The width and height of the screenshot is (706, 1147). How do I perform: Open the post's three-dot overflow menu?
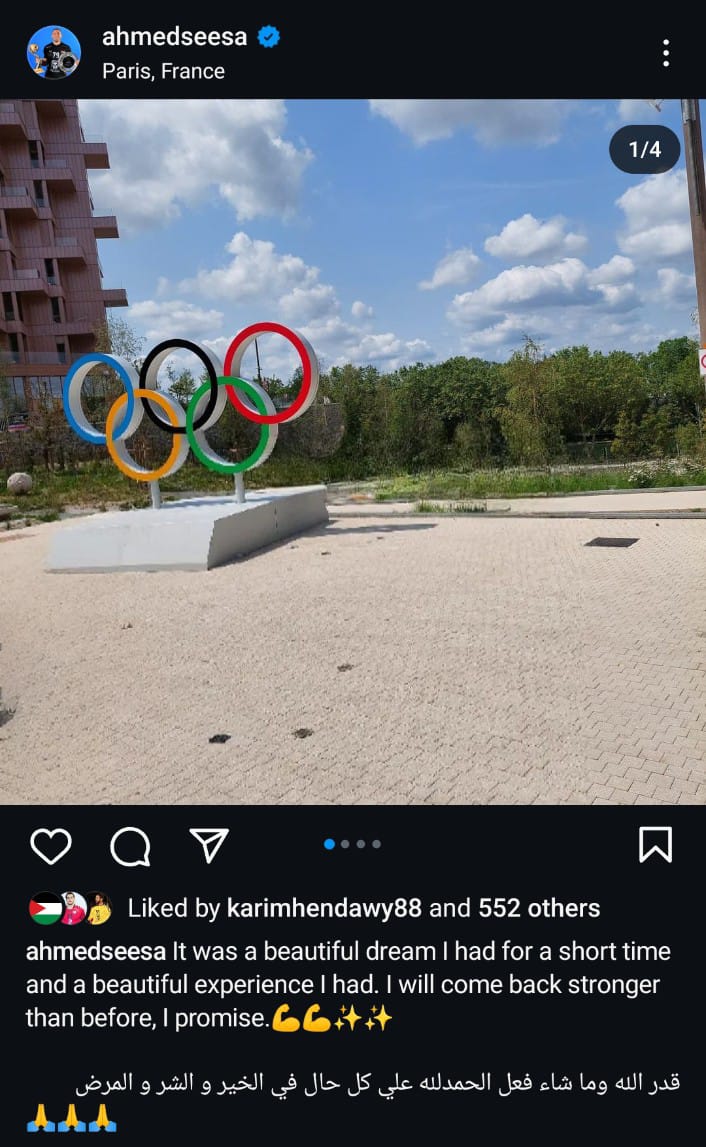(x=666, y=53)
